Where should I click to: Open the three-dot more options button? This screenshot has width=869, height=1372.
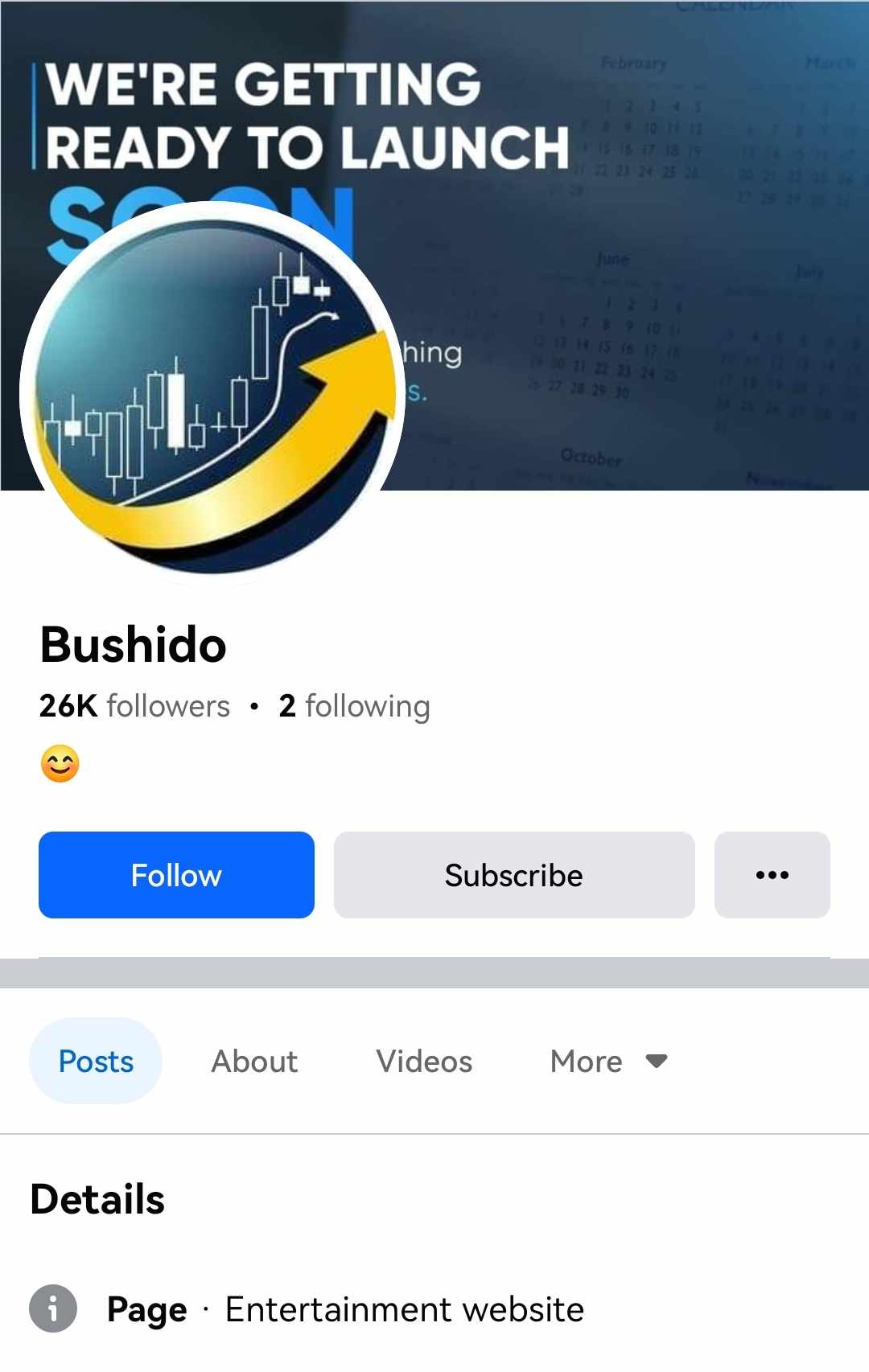coord(772,875)
